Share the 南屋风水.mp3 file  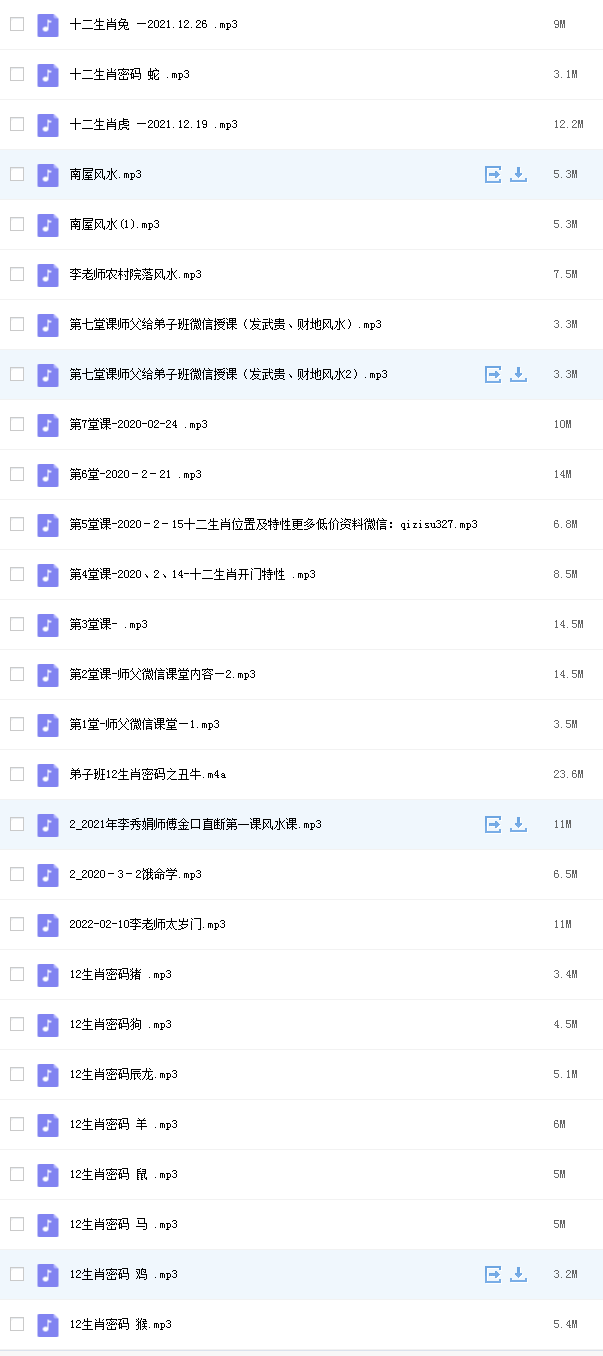tap(493, 174)
